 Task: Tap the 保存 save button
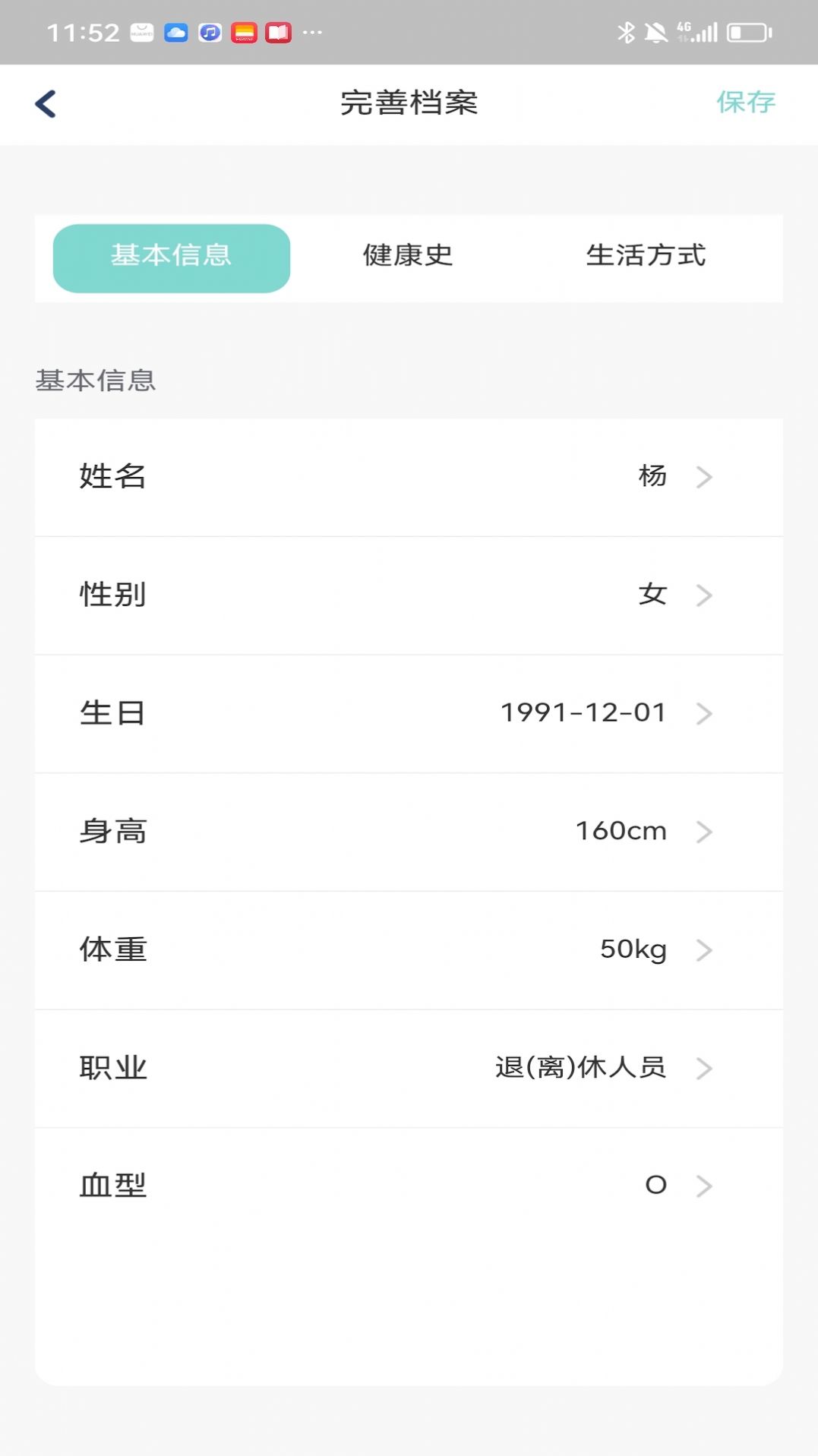(747, 99)
